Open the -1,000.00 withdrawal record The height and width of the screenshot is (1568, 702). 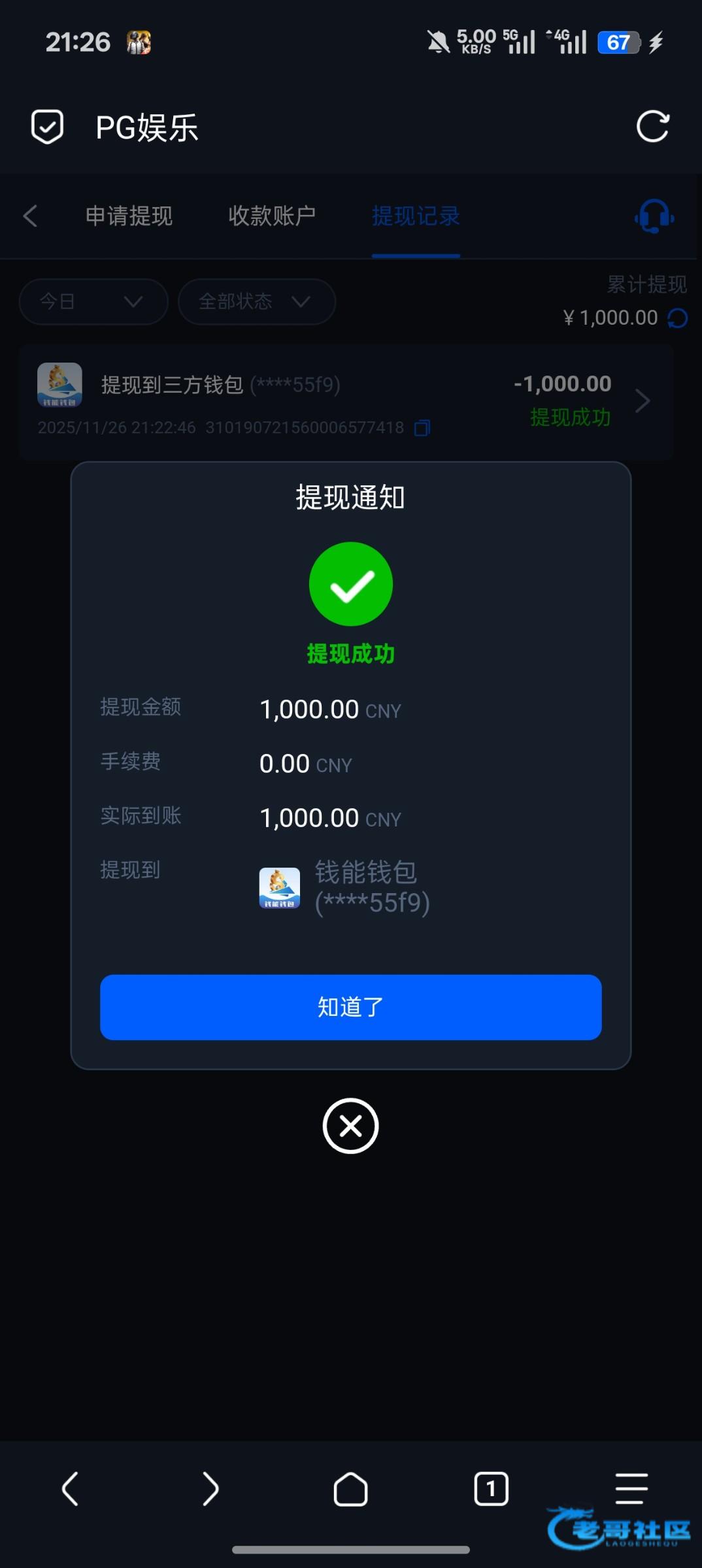tap(346, 402)
